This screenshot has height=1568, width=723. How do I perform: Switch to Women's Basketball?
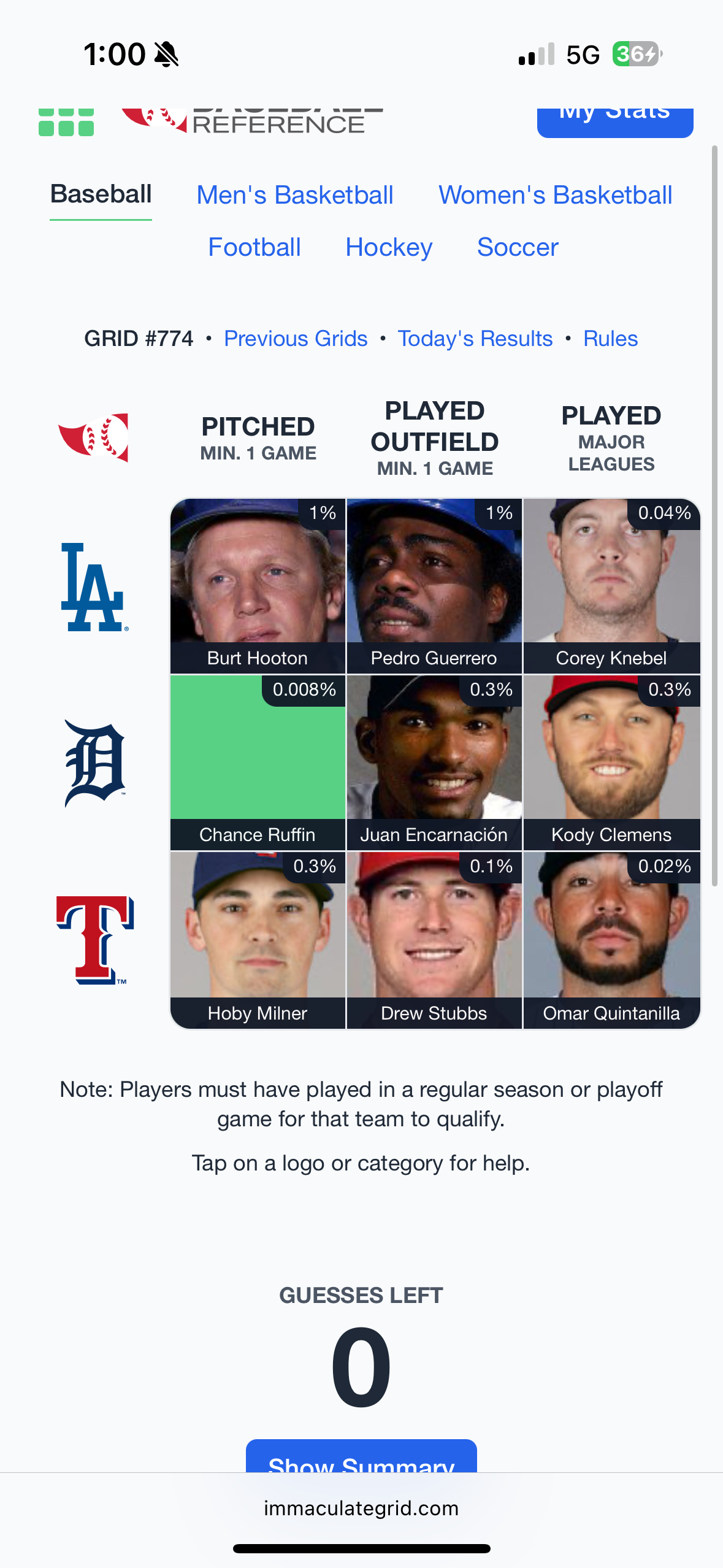pos(556,195)
